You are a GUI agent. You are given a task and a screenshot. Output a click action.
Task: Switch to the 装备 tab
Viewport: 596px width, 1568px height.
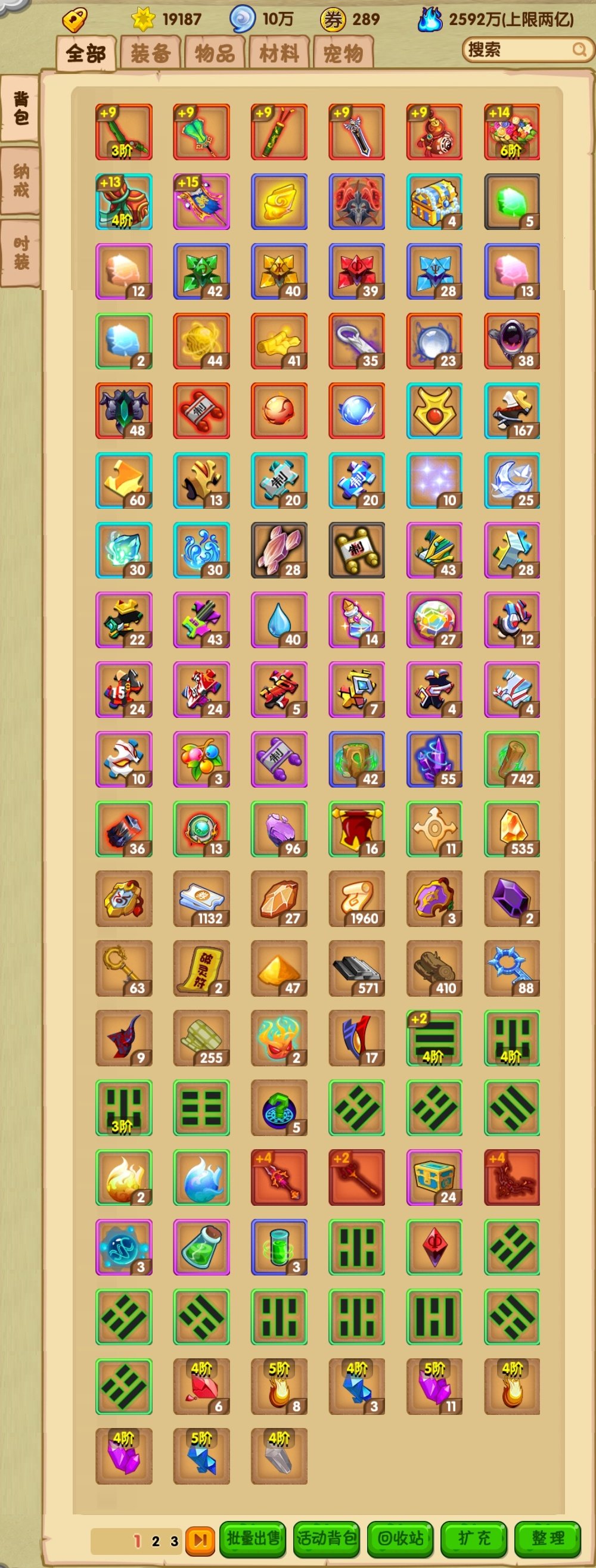(150, 54)
